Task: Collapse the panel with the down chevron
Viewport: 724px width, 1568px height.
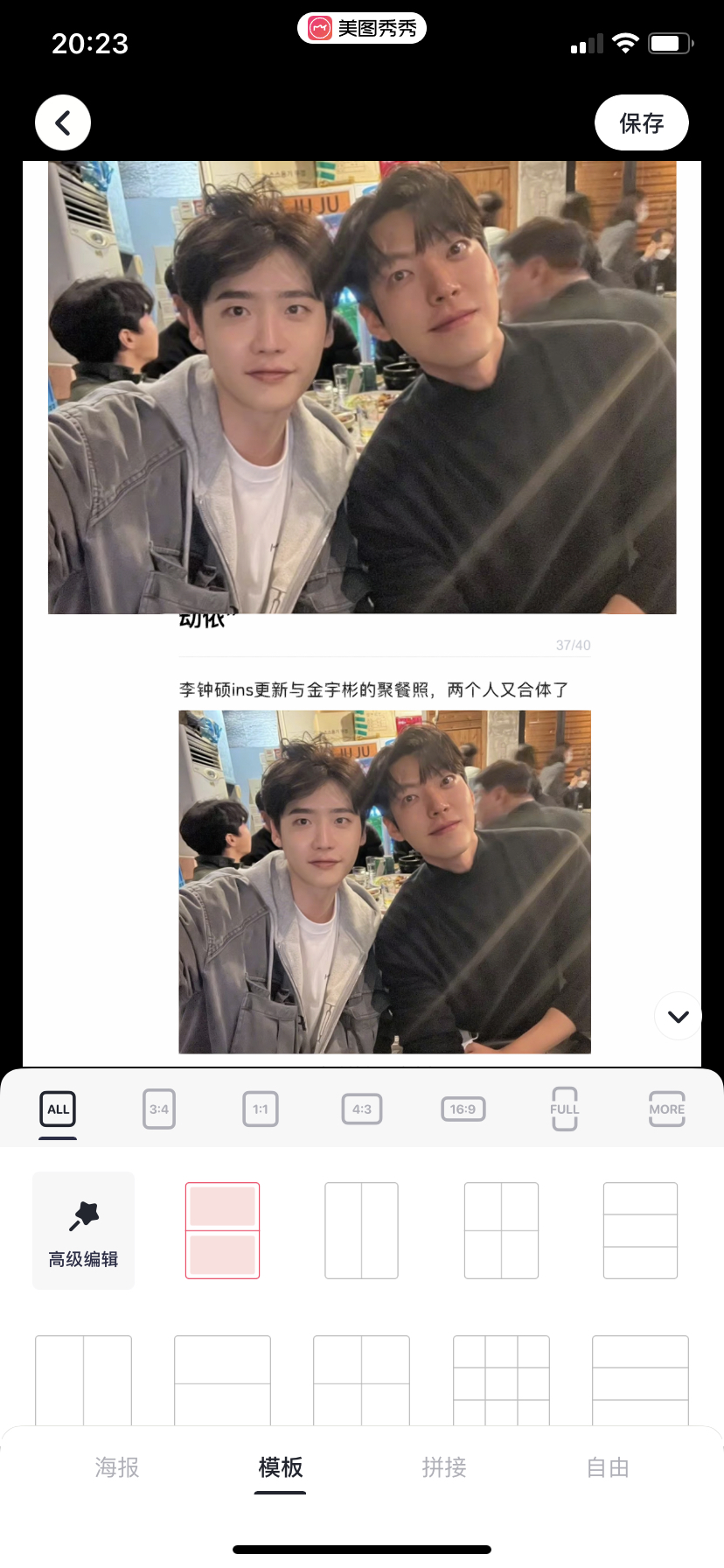Action: (x=678, y=1016)
